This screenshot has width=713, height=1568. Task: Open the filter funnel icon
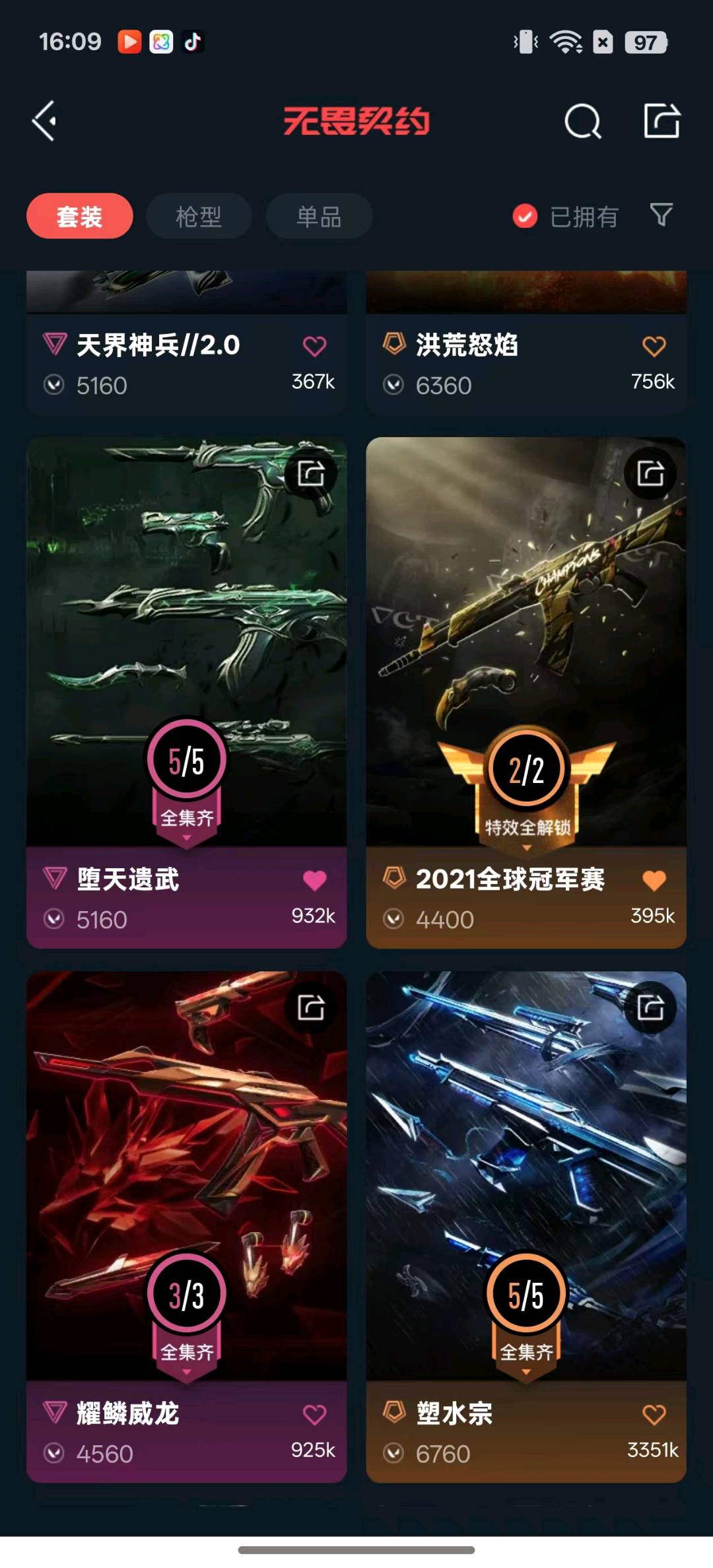[x=662, y=215]
